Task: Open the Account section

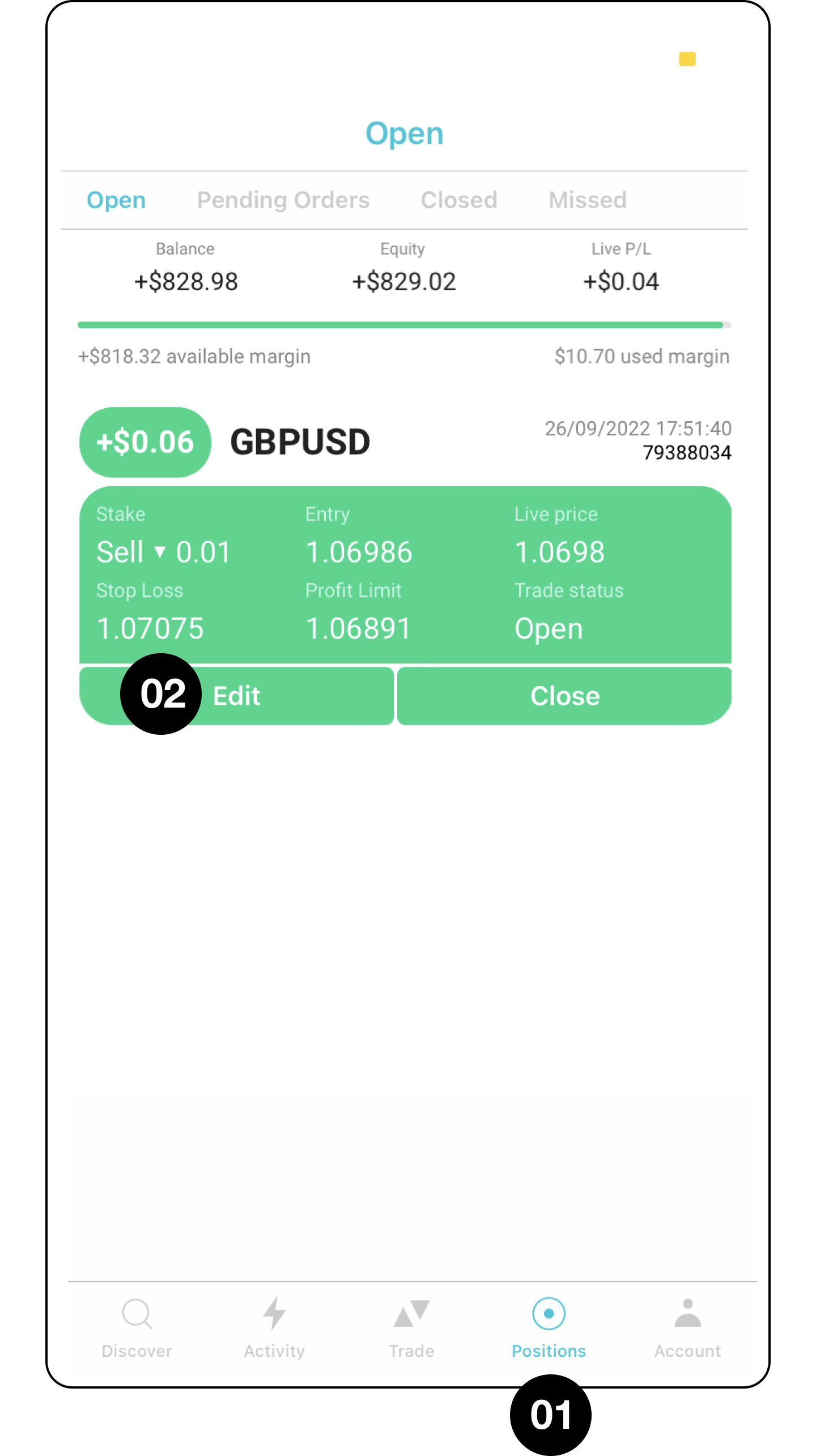Action: click(687, 1328)
